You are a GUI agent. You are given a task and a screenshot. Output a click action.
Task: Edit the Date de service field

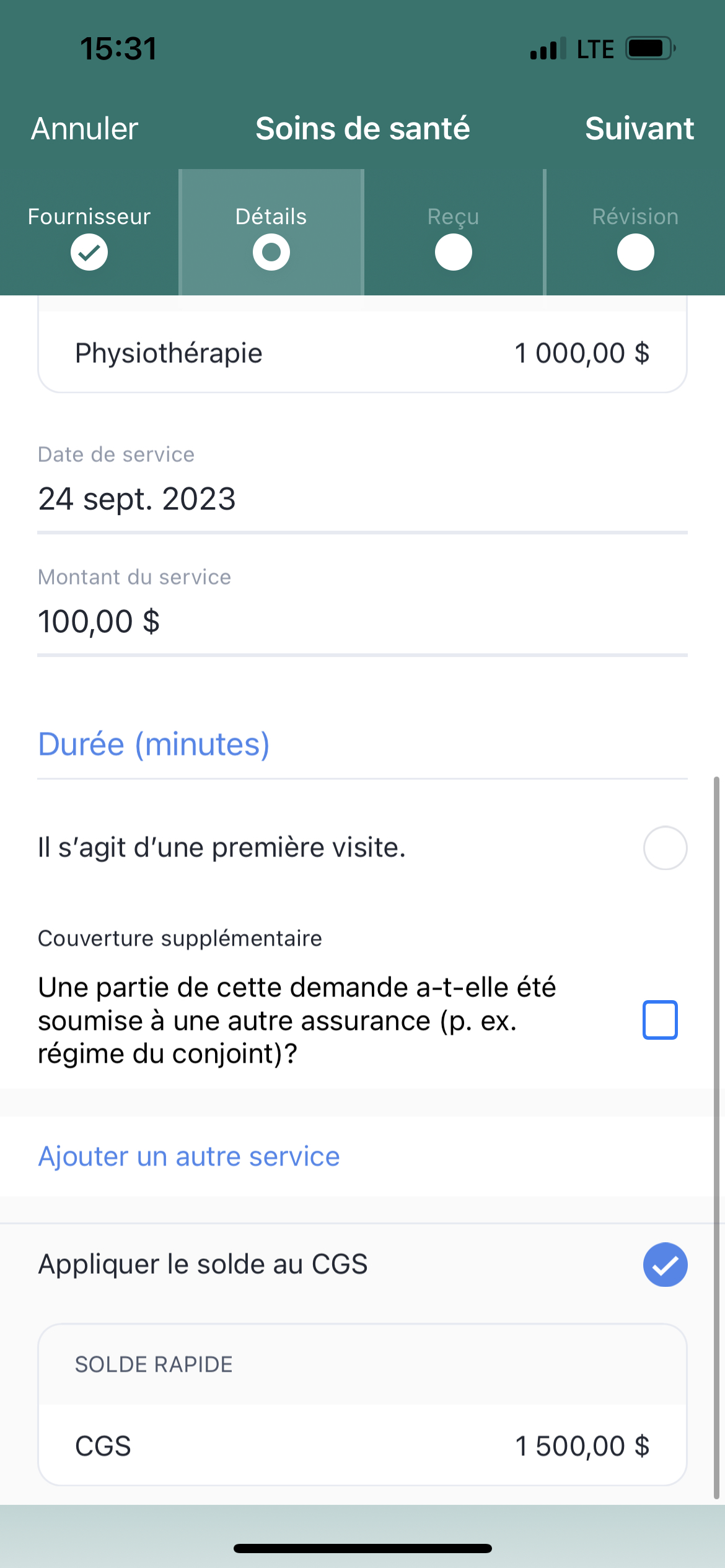coord(362,499)
